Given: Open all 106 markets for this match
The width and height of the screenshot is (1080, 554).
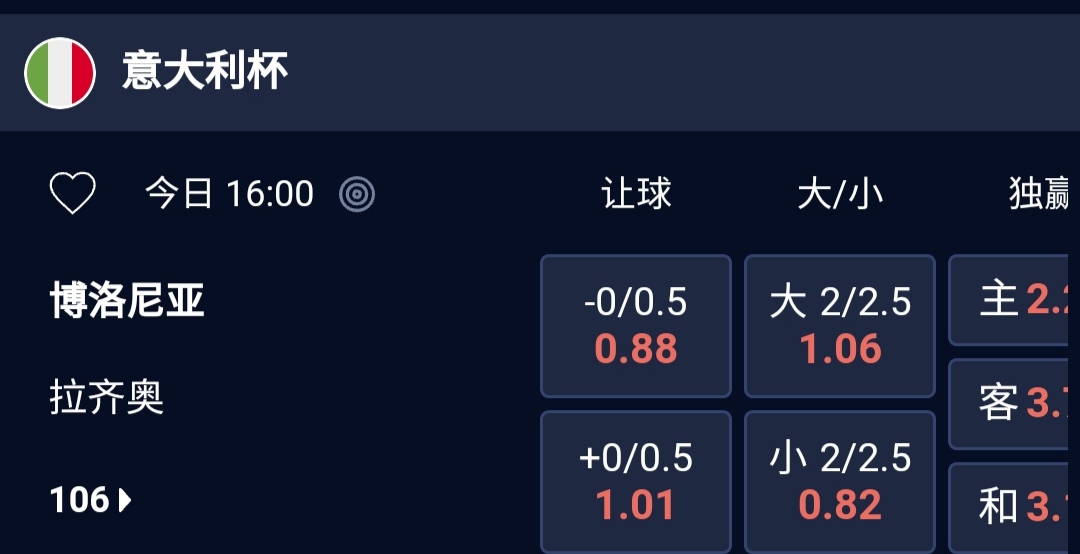Looking at the screenshot, I should [91, 500].
